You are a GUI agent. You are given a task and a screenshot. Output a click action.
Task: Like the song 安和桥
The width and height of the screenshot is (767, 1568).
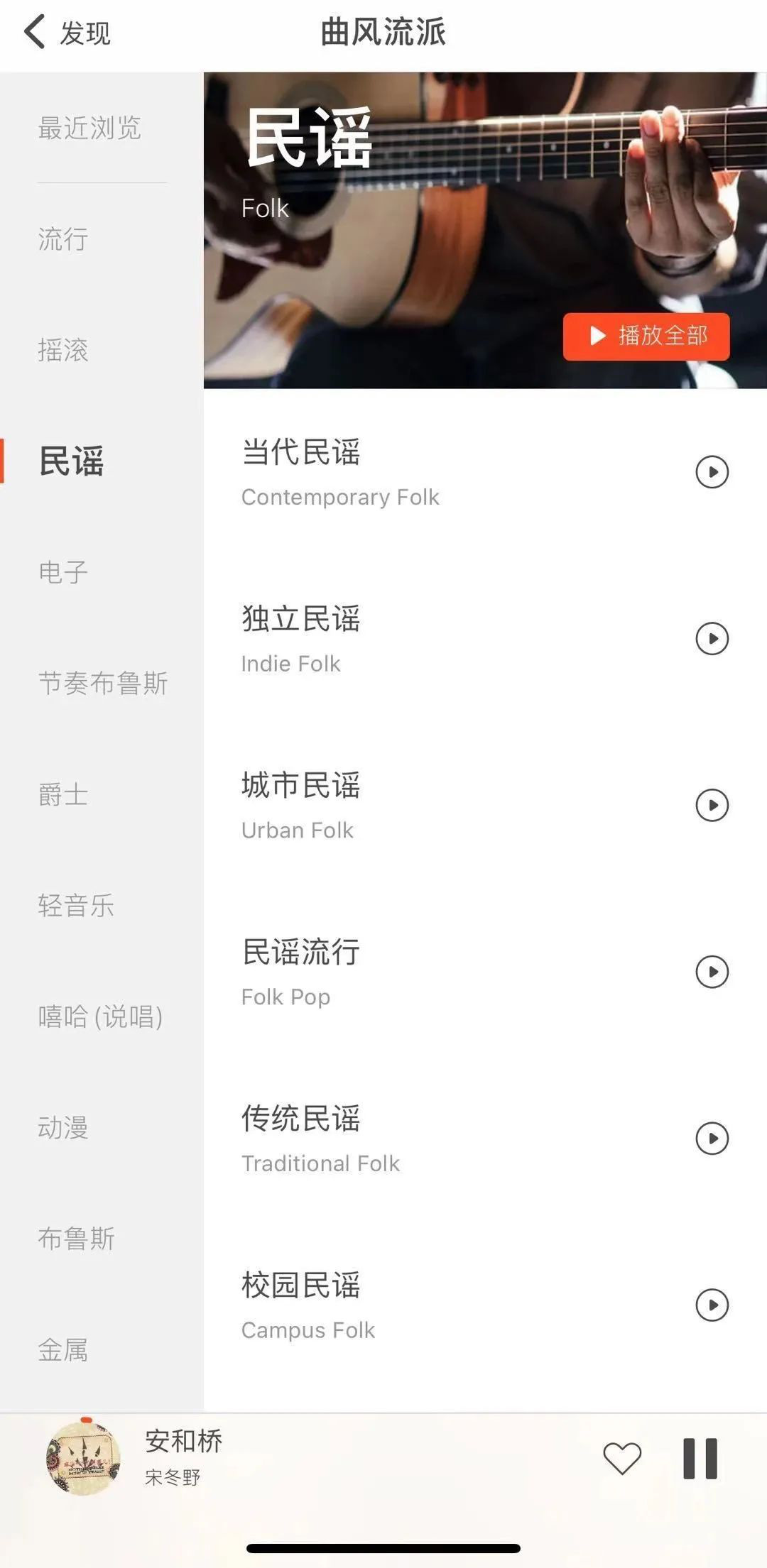[x=622, y=1458]
